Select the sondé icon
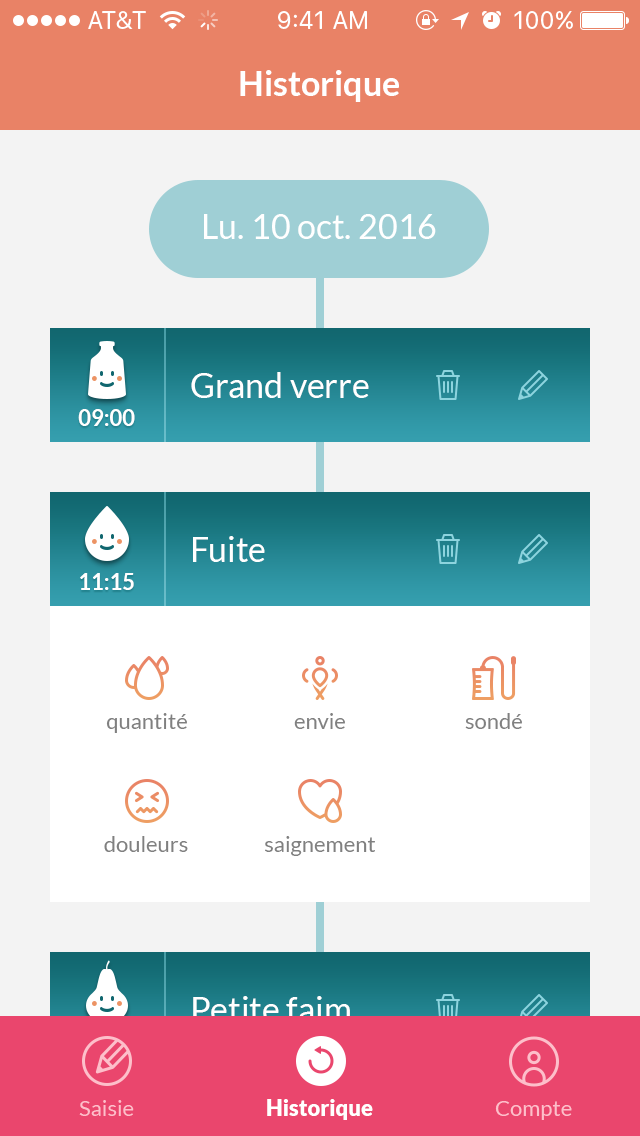The height and width of the screenshot is (1136, 640). (494, 677)
